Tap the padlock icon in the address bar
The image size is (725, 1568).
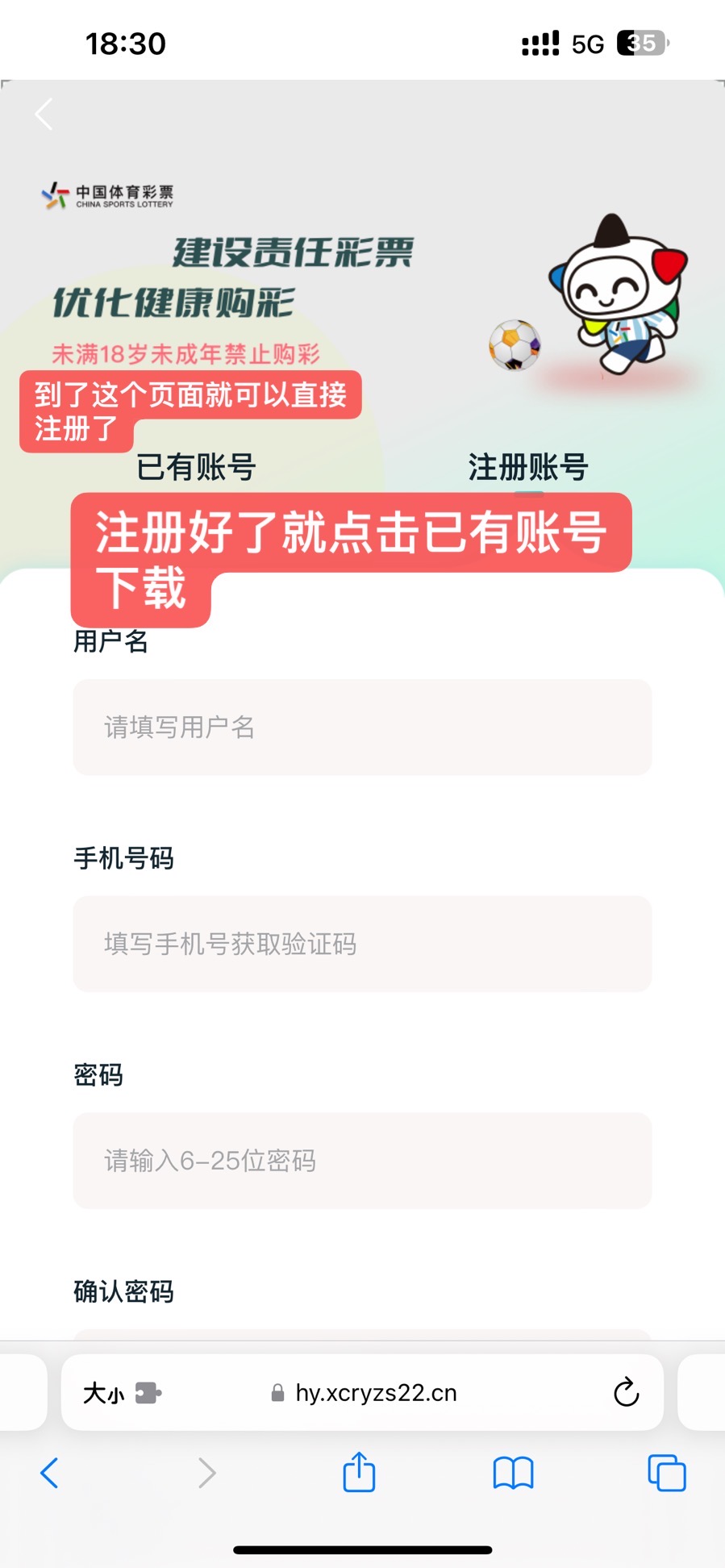point(276,1392)
